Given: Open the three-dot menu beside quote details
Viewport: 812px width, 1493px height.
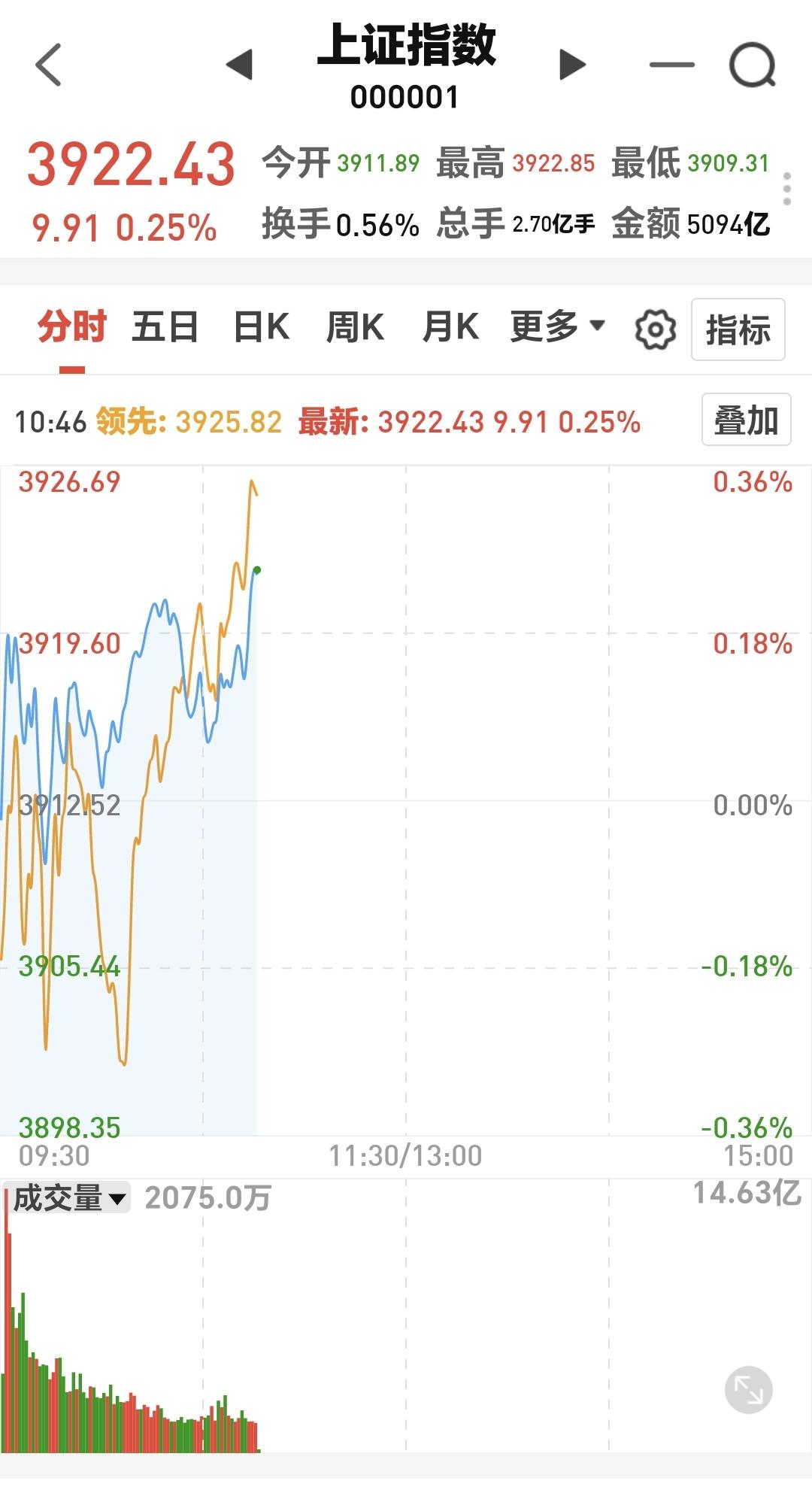Looking at the screenshot, I should click(787, 189).
